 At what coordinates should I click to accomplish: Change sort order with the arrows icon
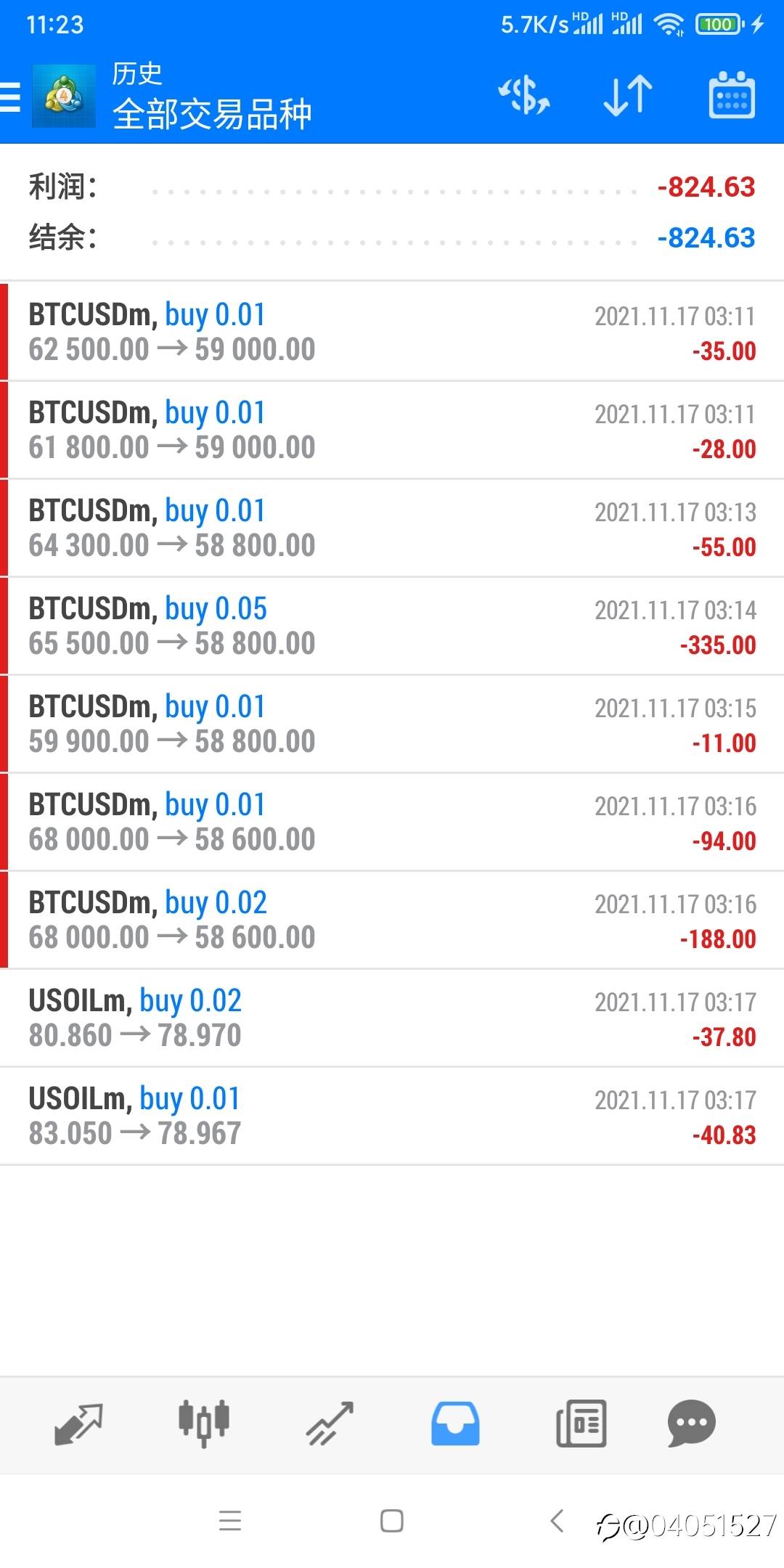[x=628, y=96]
